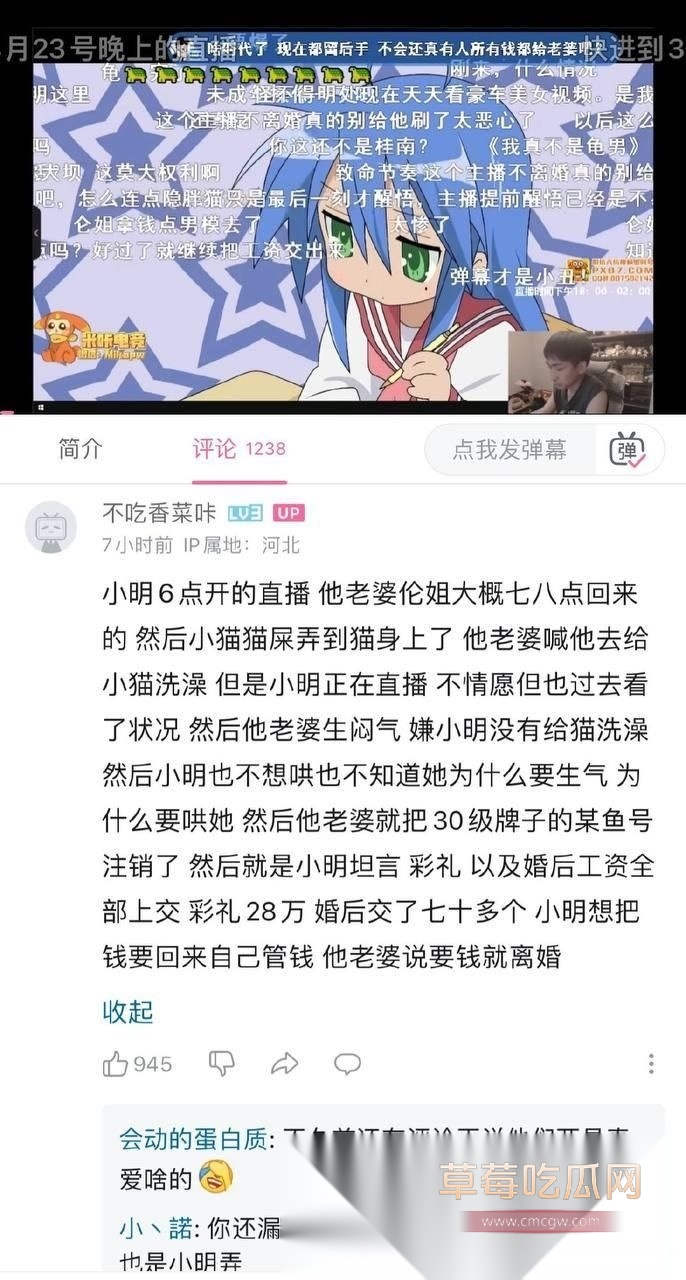The width and height of the screenshot is (686, 1280).
Task: Switch to the 简介 tab
Action: pos(80,449)
